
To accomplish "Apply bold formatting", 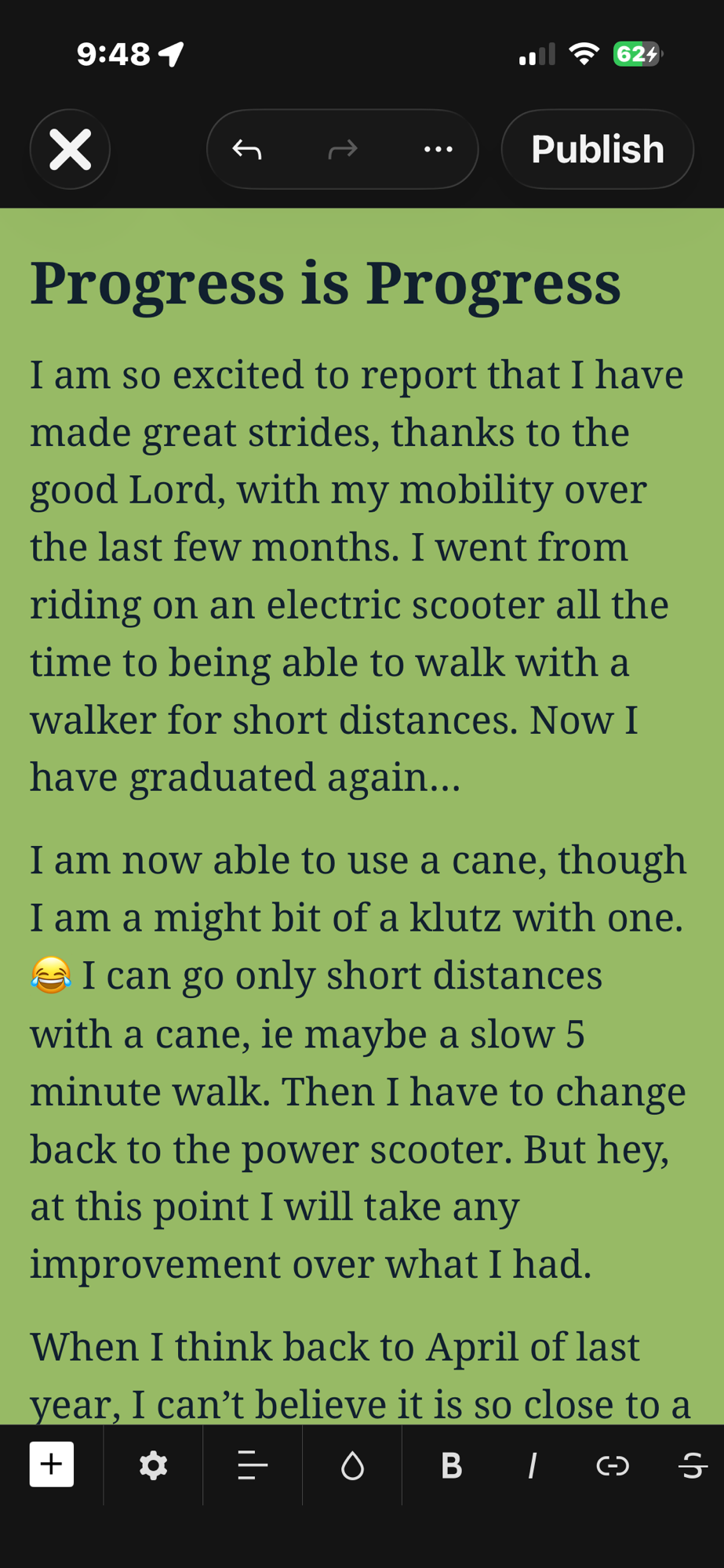I will (452, 1465).
